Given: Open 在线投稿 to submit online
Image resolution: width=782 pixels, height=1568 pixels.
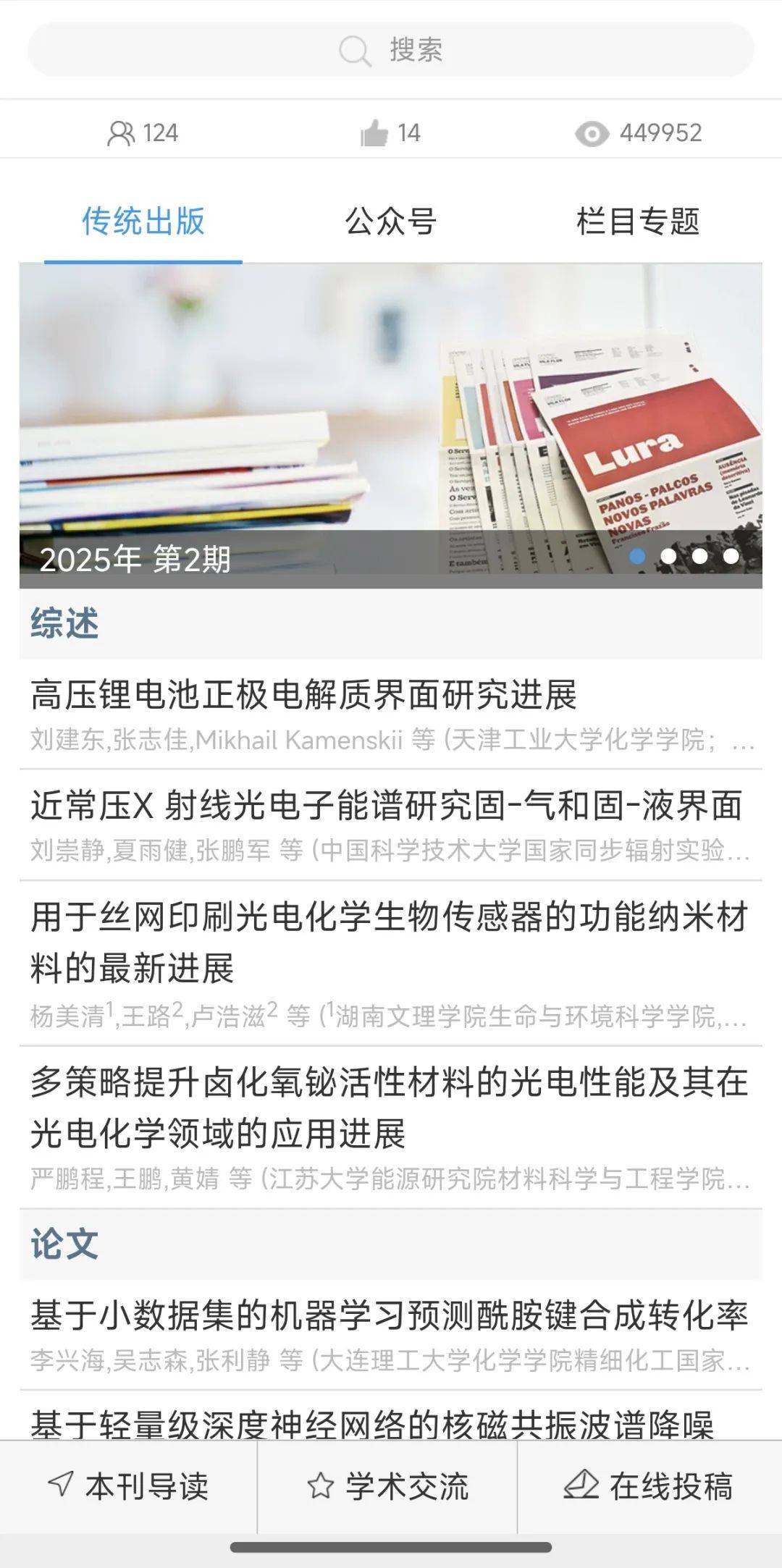Looking at the screenshot, I should pyautogui.click(x=649, y=1486).
